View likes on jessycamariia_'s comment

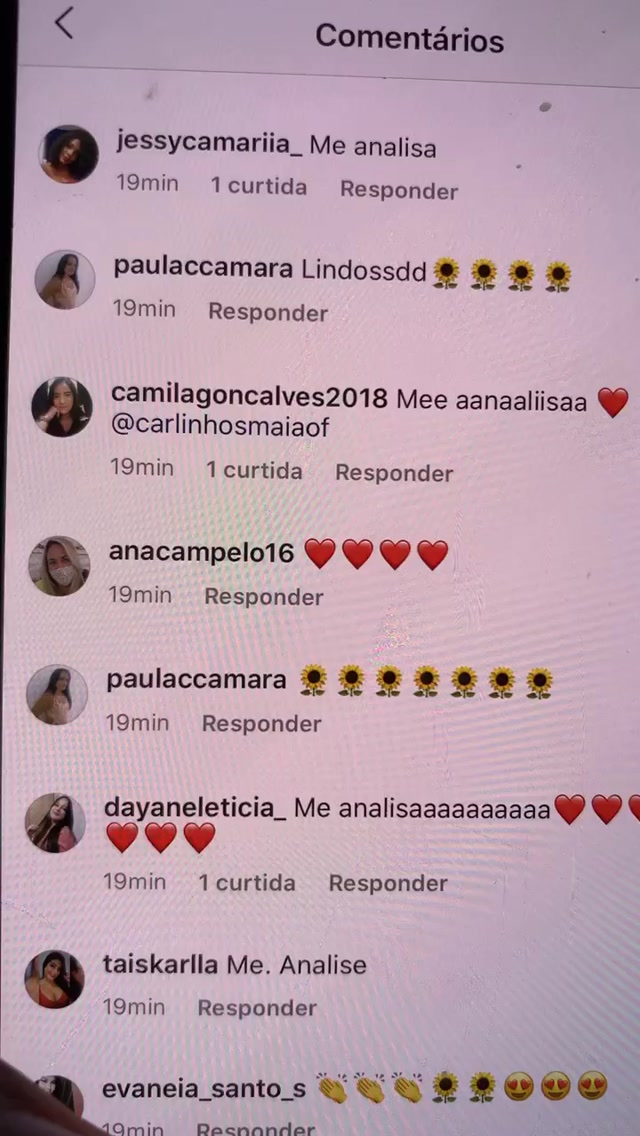tap(259, 187)
